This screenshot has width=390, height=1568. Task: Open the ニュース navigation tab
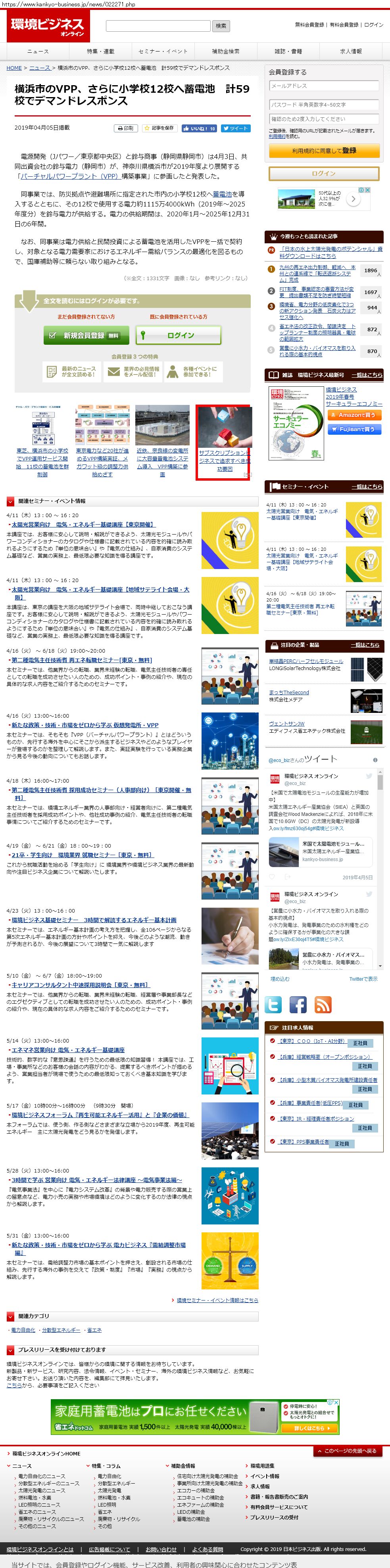(x=38, y=51)
